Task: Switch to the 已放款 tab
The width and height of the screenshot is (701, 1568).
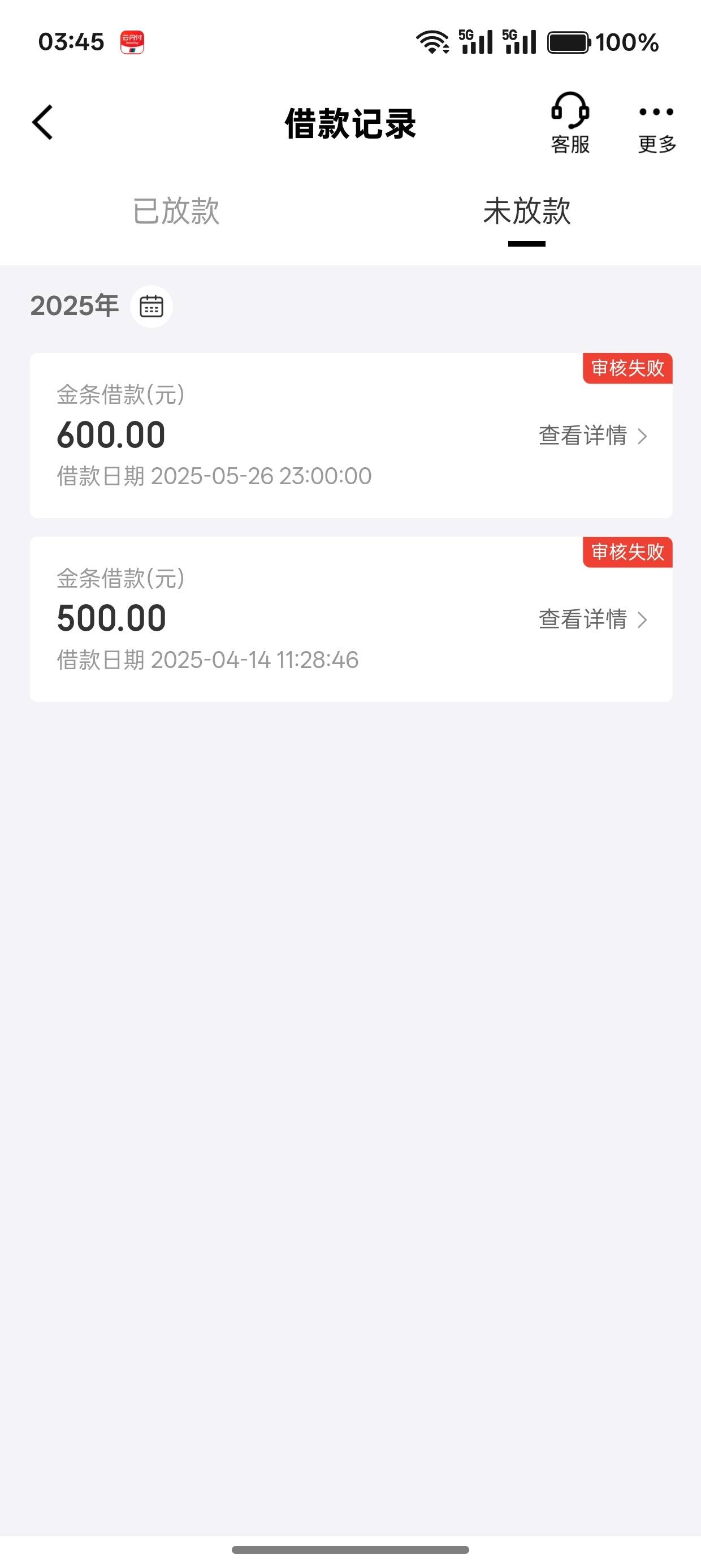Action: click(x=176, y=211)
